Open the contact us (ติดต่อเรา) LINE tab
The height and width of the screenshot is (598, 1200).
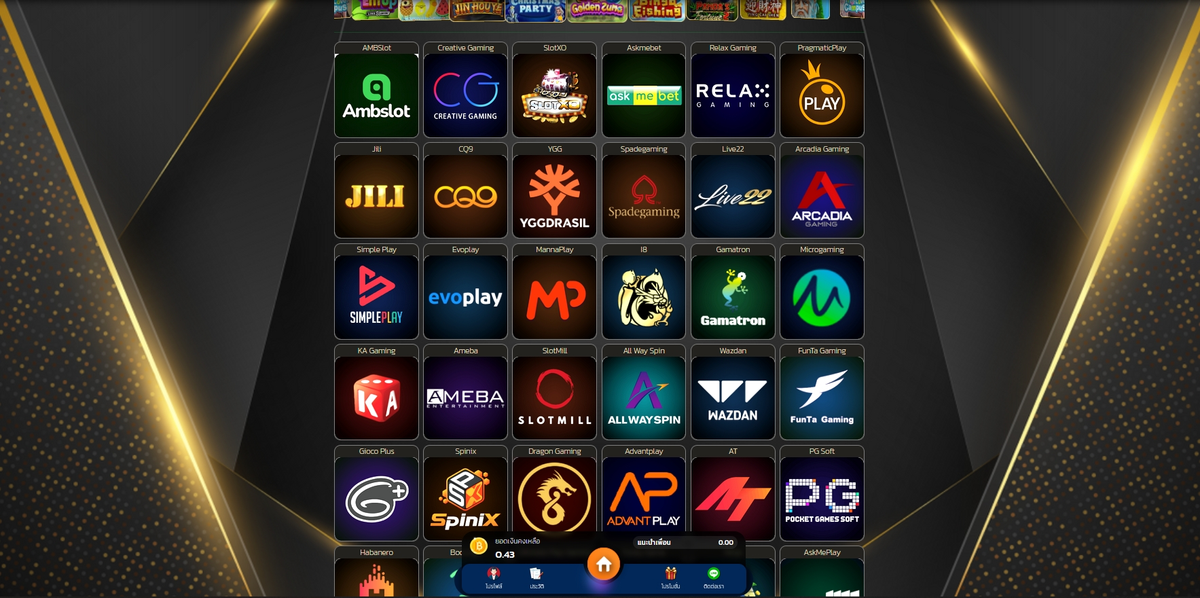point(713,577)
